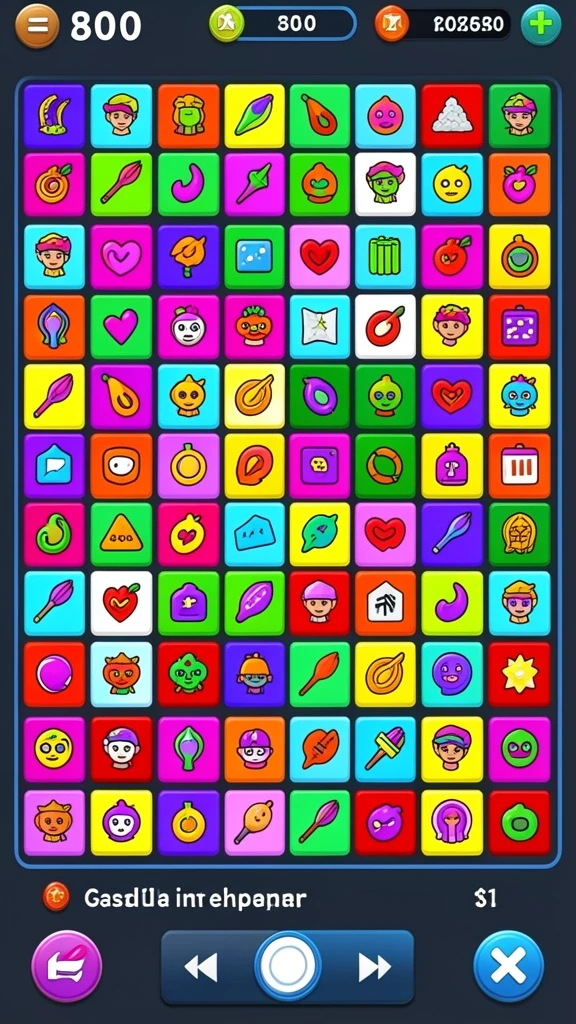Add more coins with the green plus

coord(541,25)
